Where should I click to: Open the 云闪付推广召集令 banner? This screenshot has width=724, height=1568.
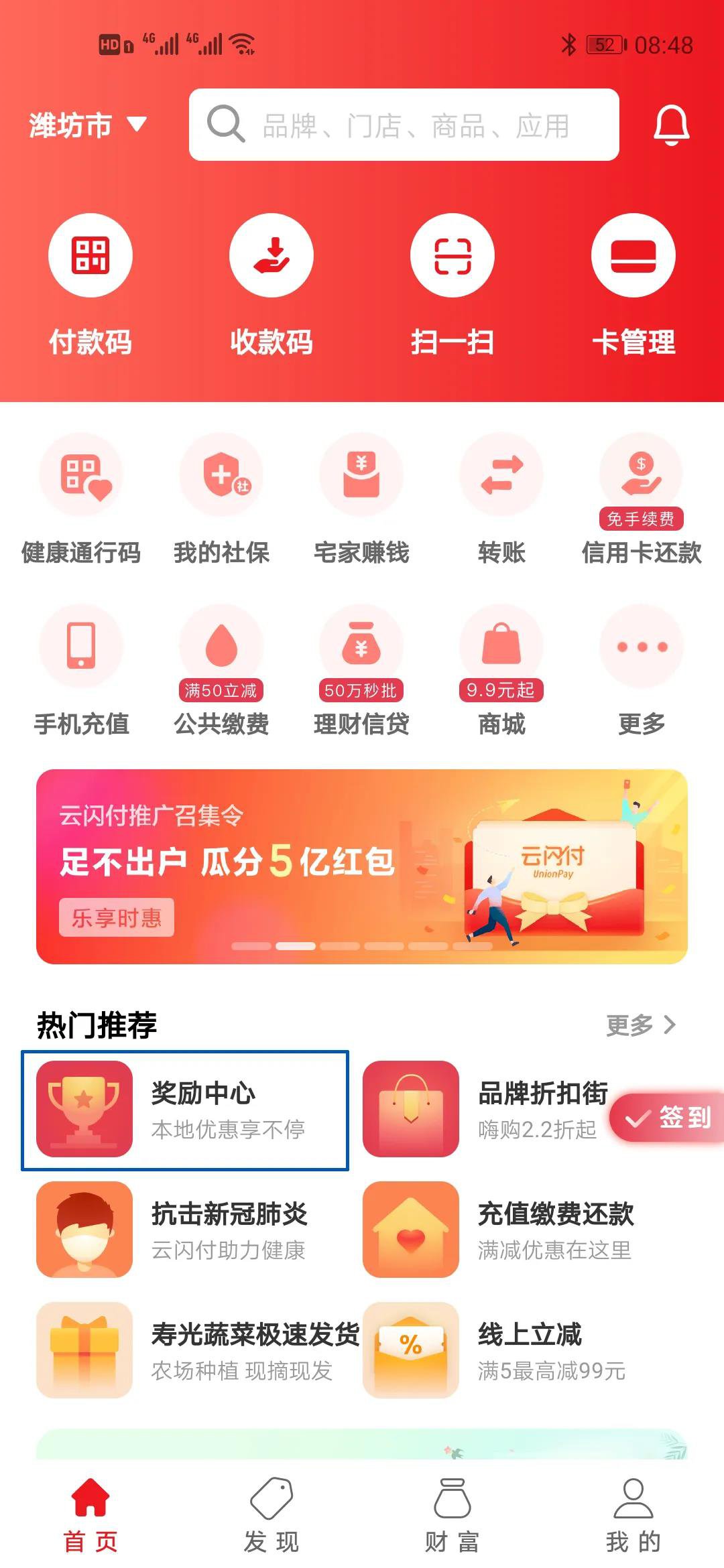pyautogui.click(x=362, y=866)
